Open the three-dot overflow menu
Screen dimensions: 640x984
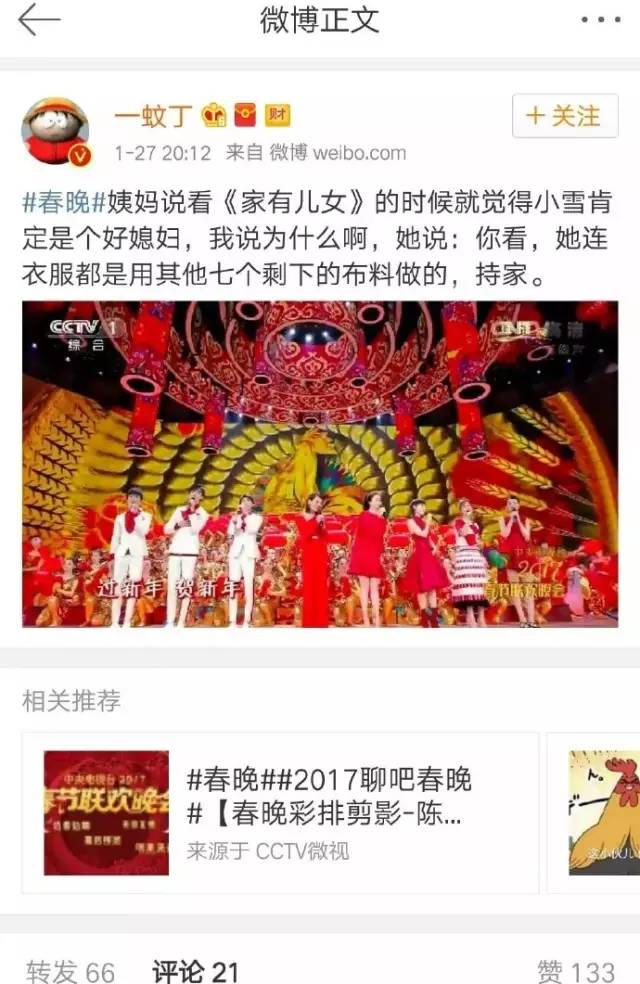(601, 20)
